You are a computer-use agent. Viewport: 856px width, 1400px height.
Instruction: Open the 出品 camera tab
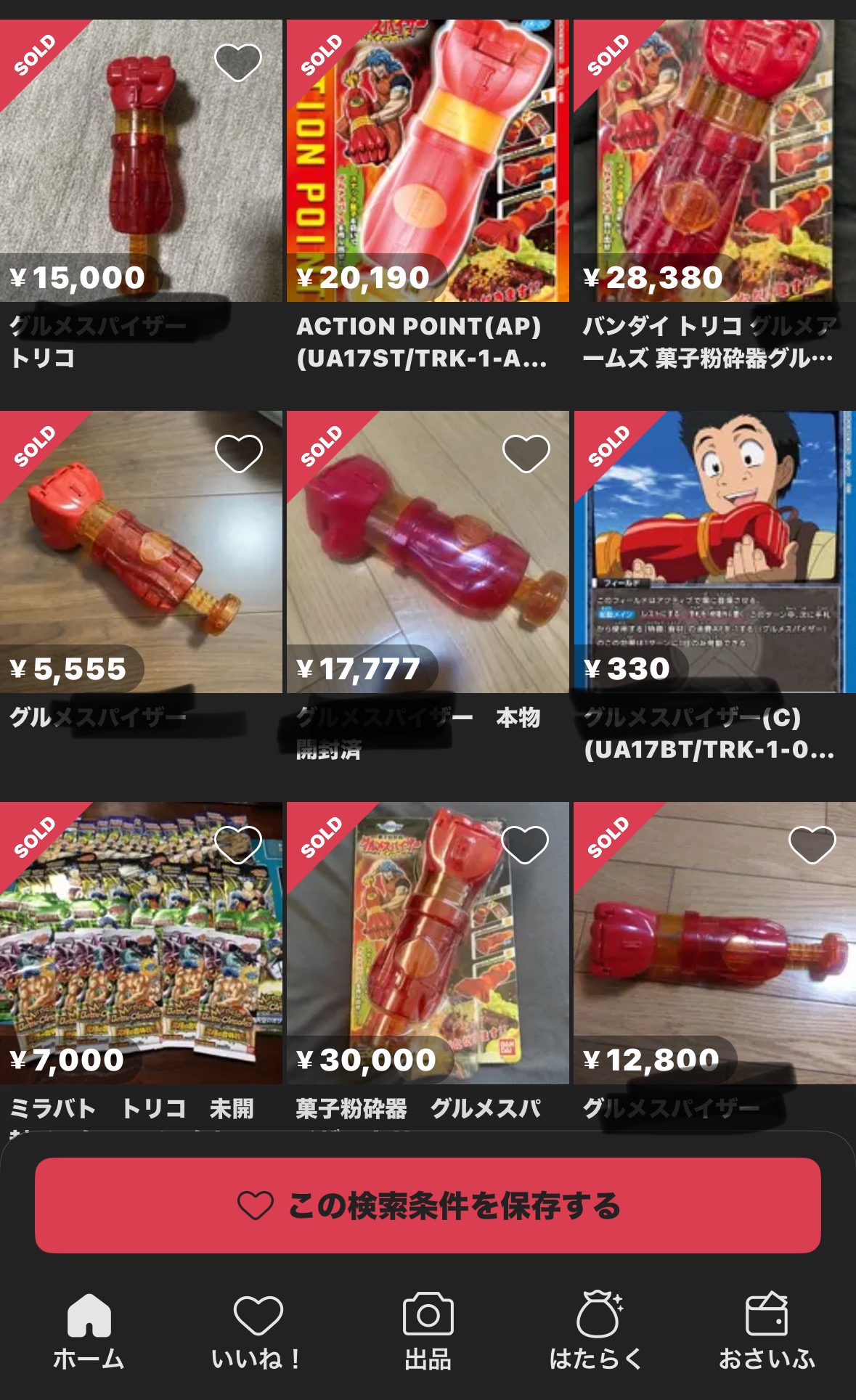(428, 1333)
